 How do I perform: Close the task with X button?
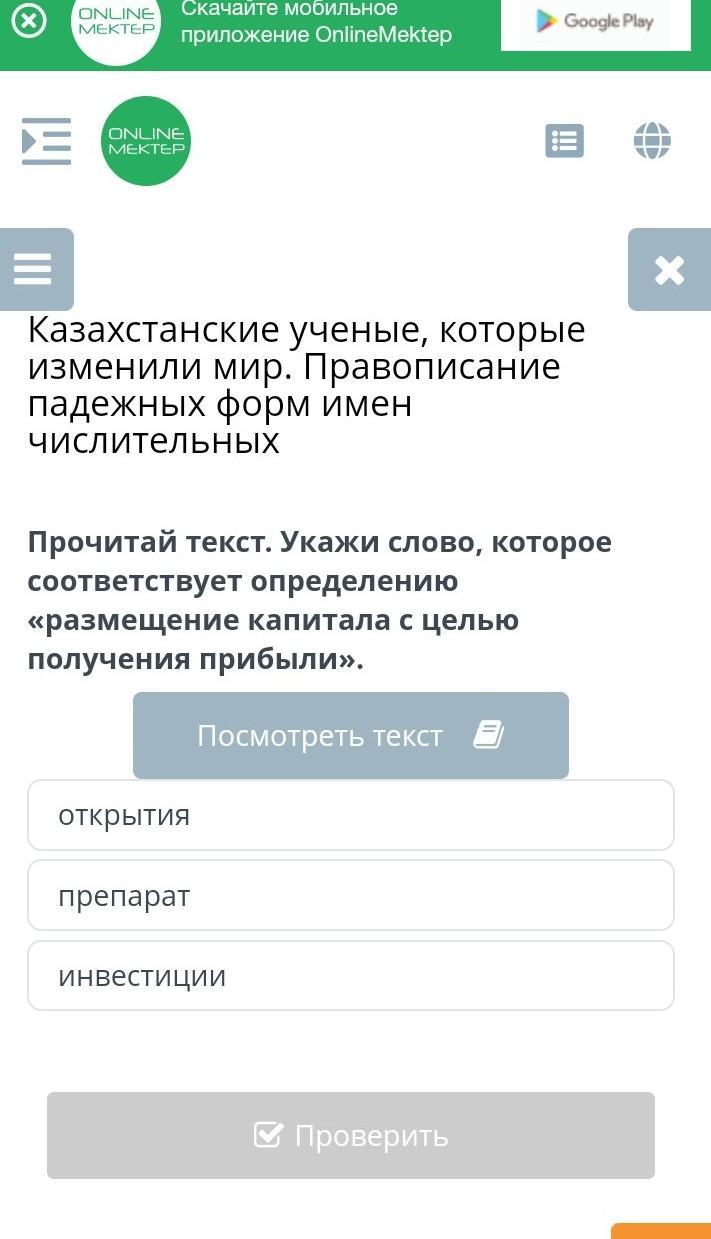click(x=669, y=269)
